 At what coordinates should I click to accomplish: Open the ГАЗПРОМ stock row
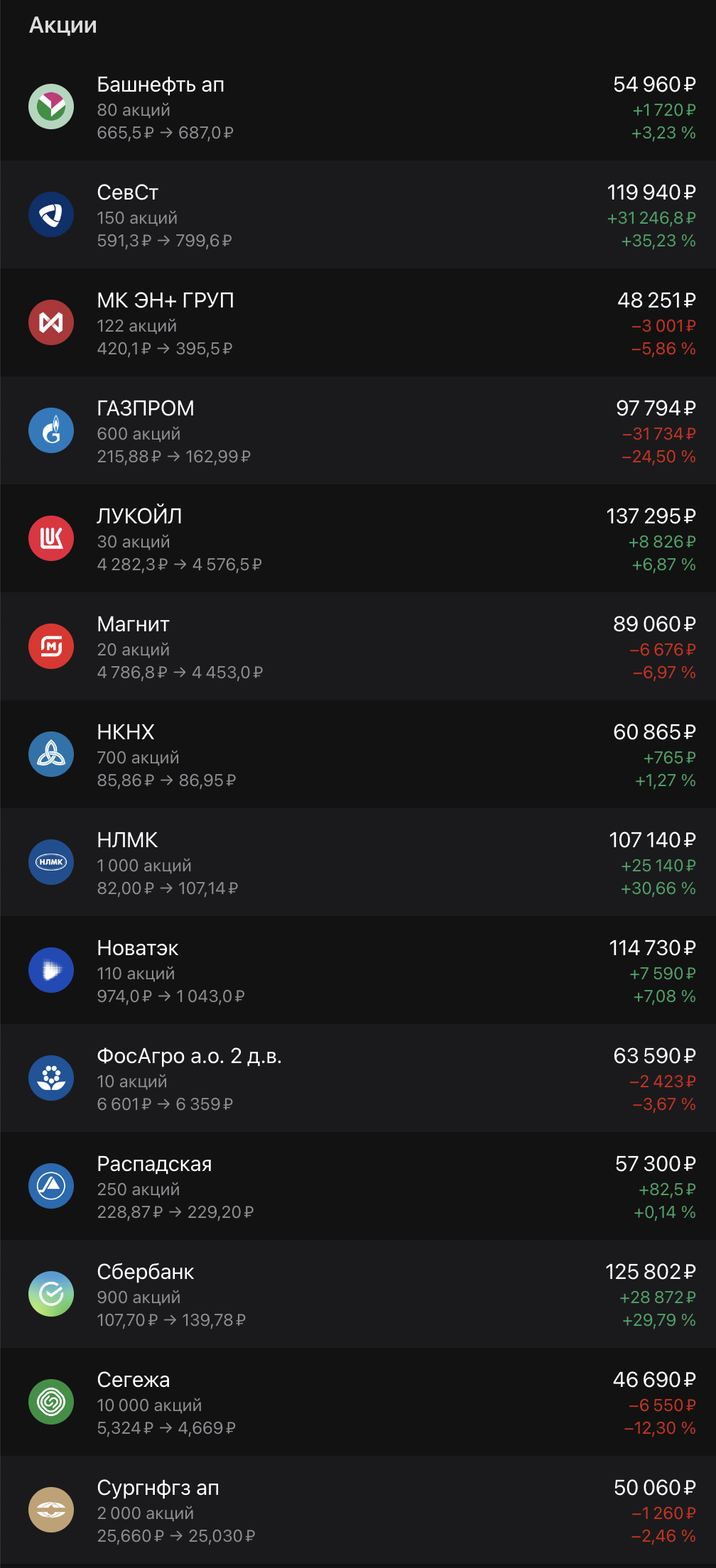click(358, 430)
